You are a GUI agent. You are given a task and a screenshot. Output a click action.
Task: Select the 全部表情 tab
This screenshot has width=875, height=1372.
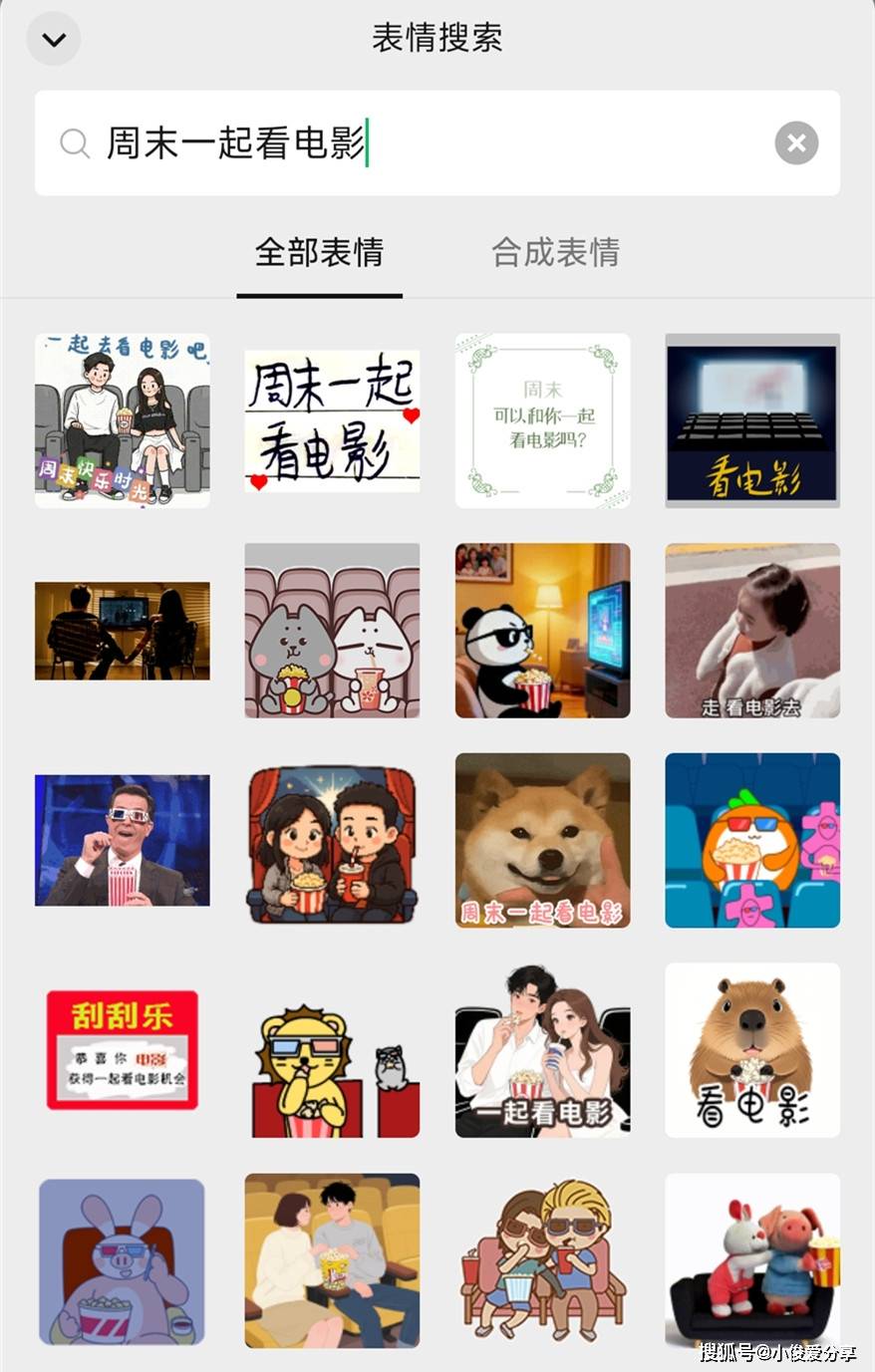point(319,252)
